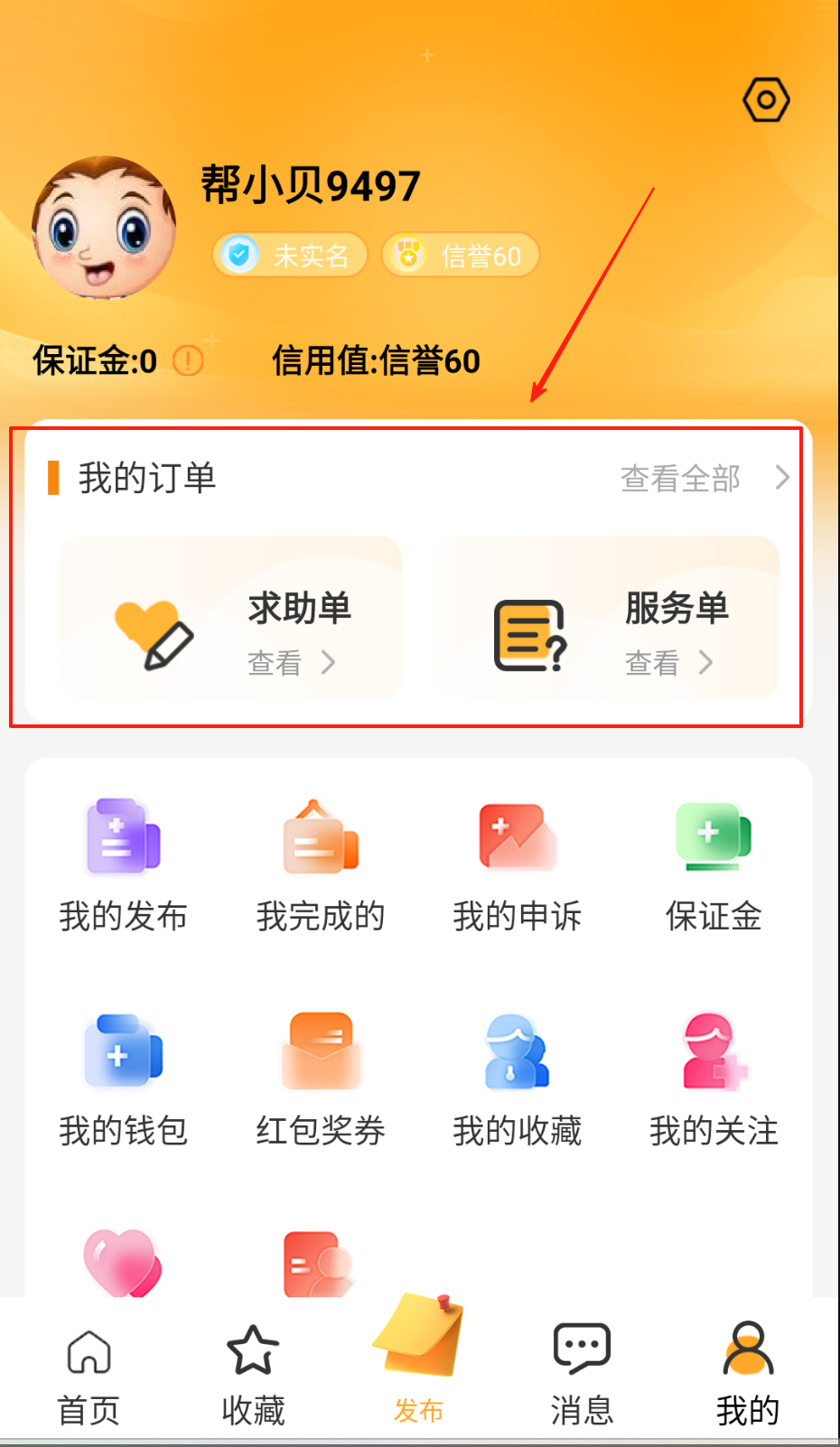Tap the profile avatar picture

click(x=104, y=228)
